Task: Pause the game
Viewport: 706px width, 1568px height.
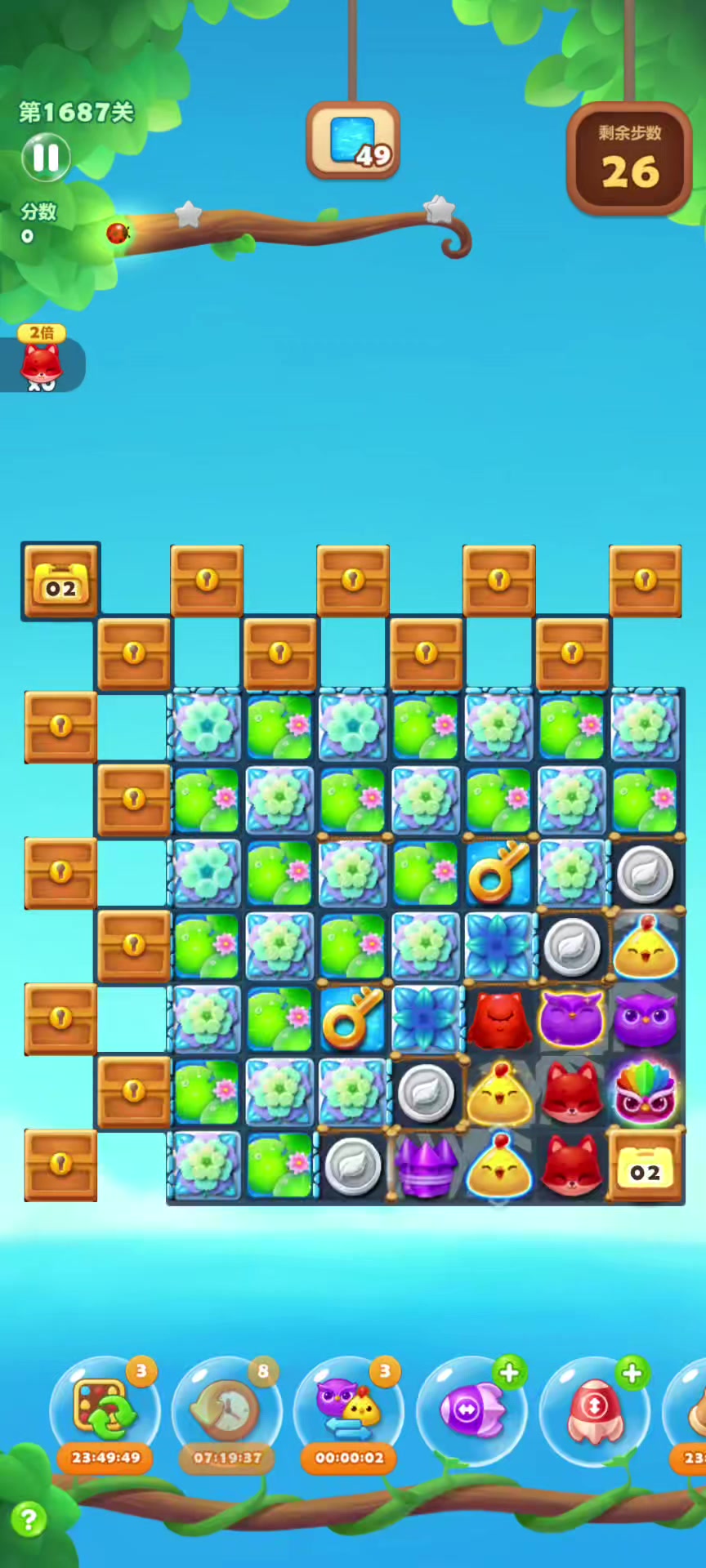Action: click(x=46, y=157)
